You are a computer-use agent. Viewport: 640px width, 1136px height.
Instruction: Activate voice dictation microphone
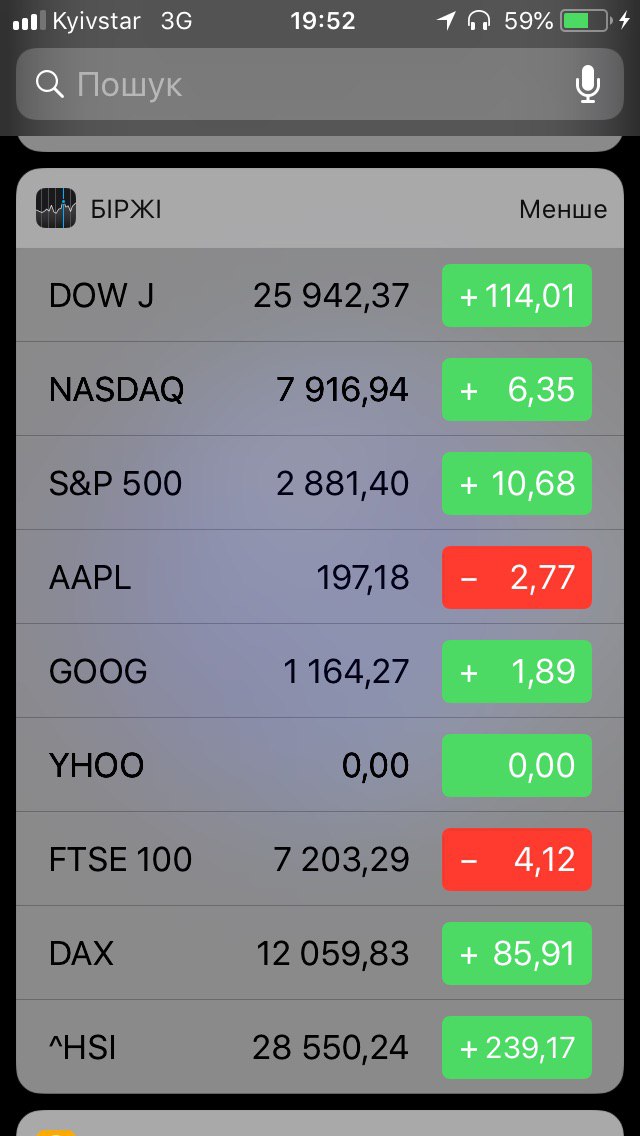tap(588, 84)
